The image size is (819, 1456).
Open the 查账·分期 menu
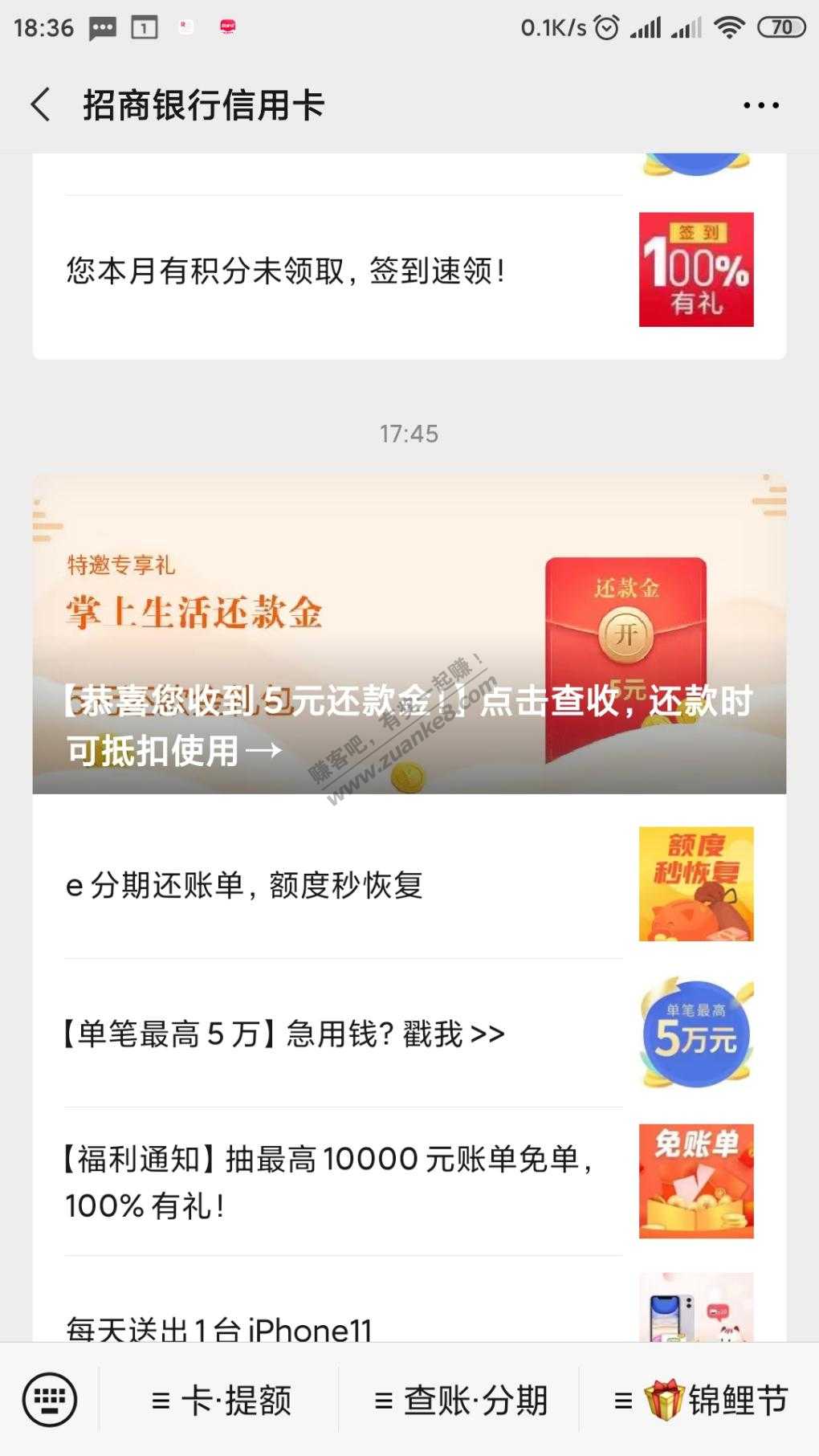(460, 1401)
